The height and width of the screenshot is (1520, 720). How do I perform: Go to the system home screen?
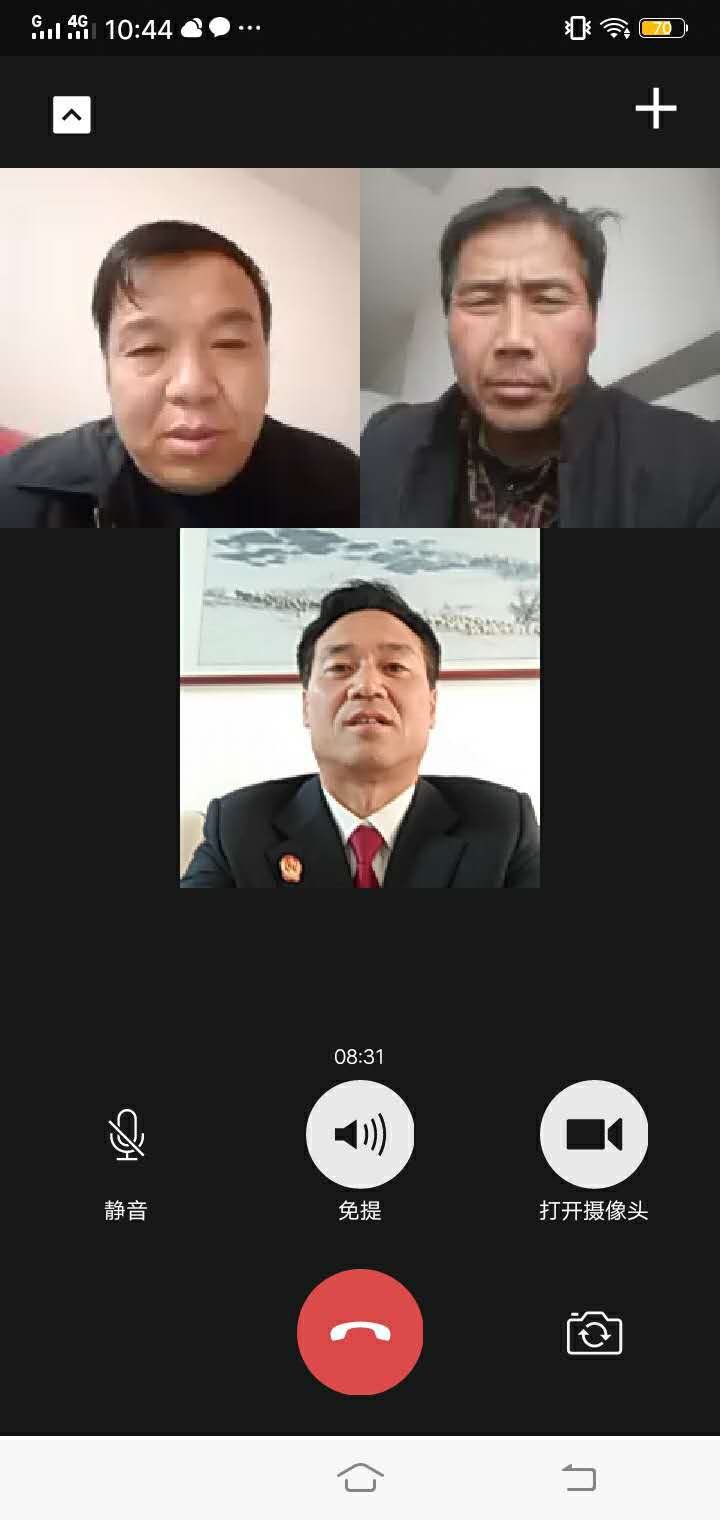tap(360, 1477)
